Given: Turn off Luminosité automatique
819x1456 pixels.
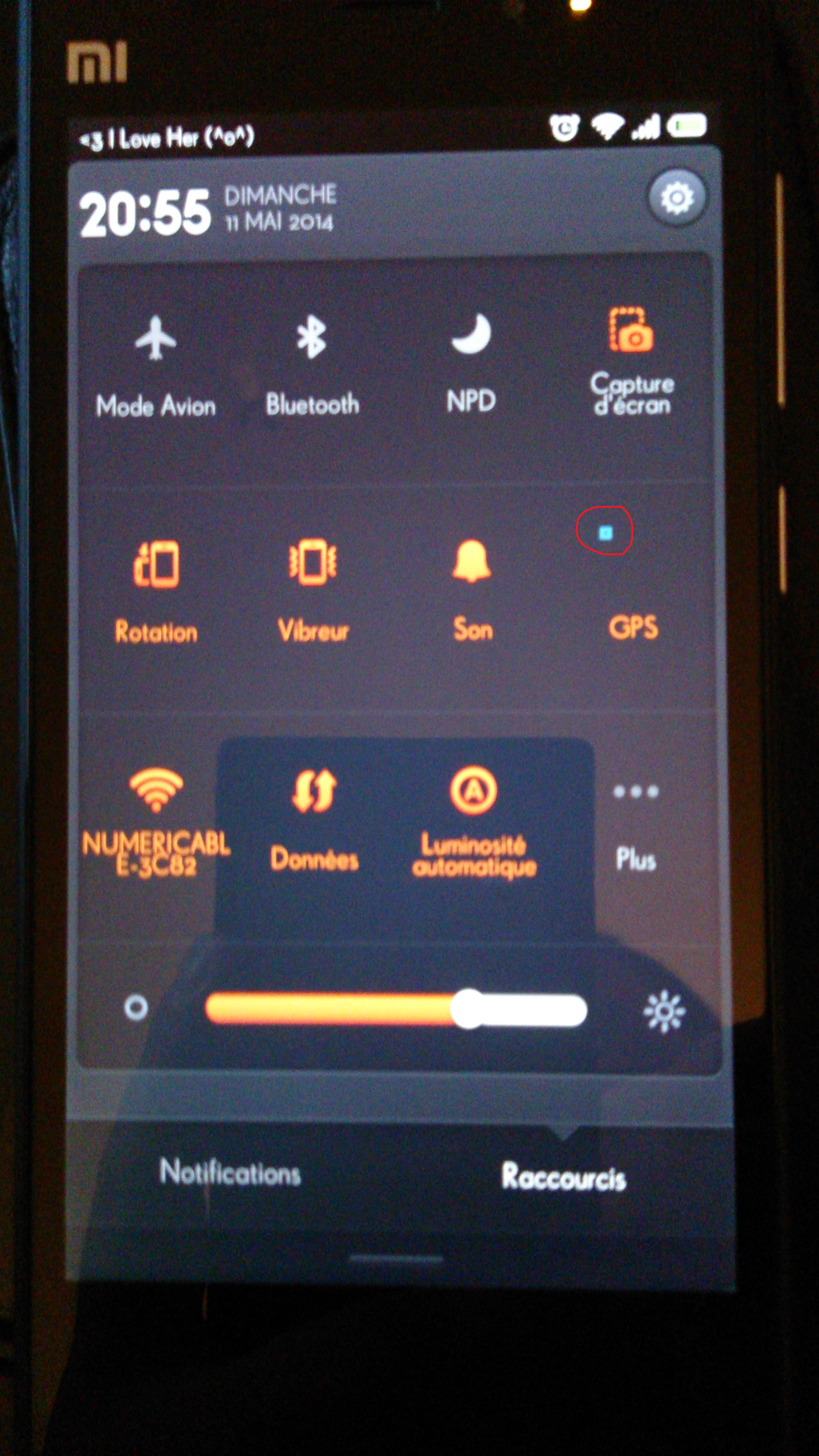Looking at the screenshot, I should click(473, 814).
